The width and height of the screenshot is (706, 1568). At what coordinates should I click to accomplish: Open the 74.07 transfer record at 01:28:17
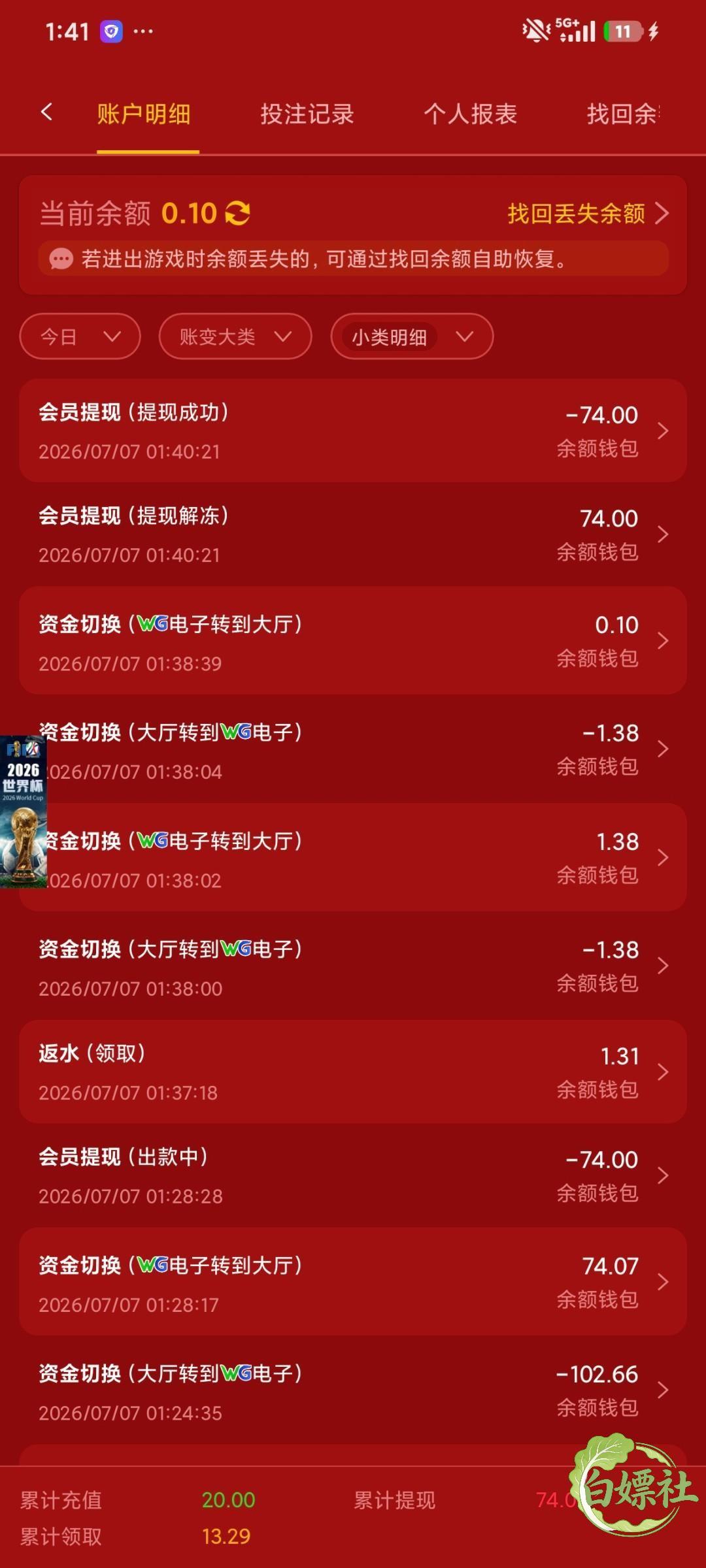[353, 1282]
